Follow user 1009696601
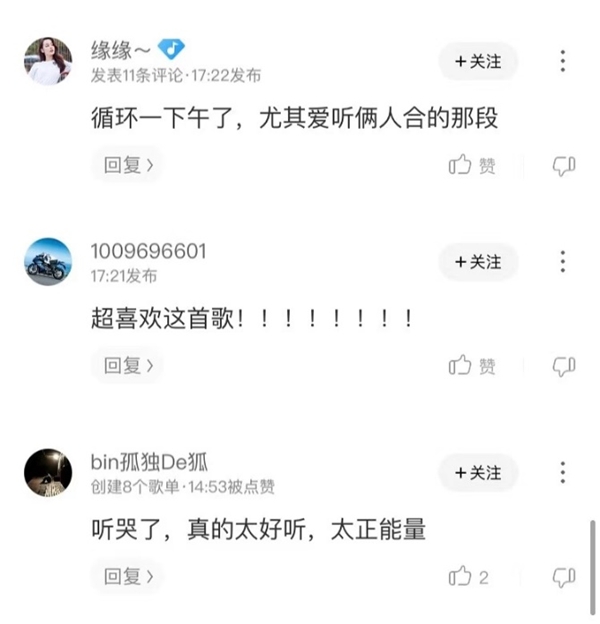This screenshot has width=600, height=624. tap(478, 262)
